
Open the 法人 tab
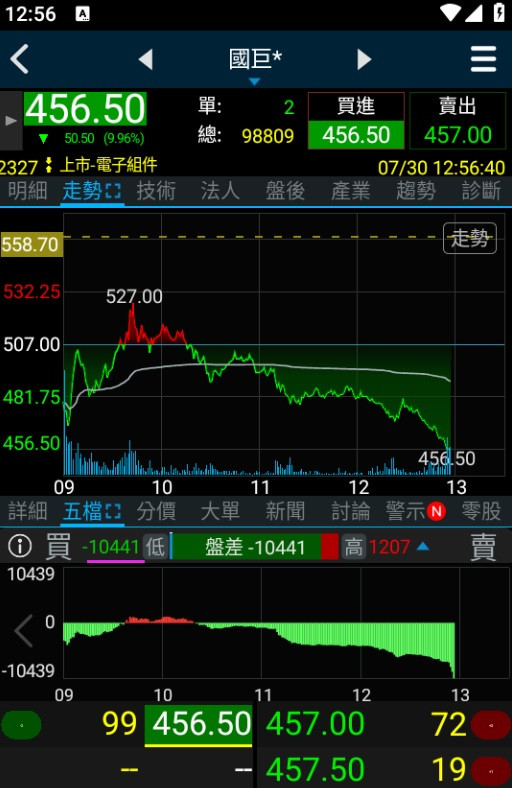[220, 191]
